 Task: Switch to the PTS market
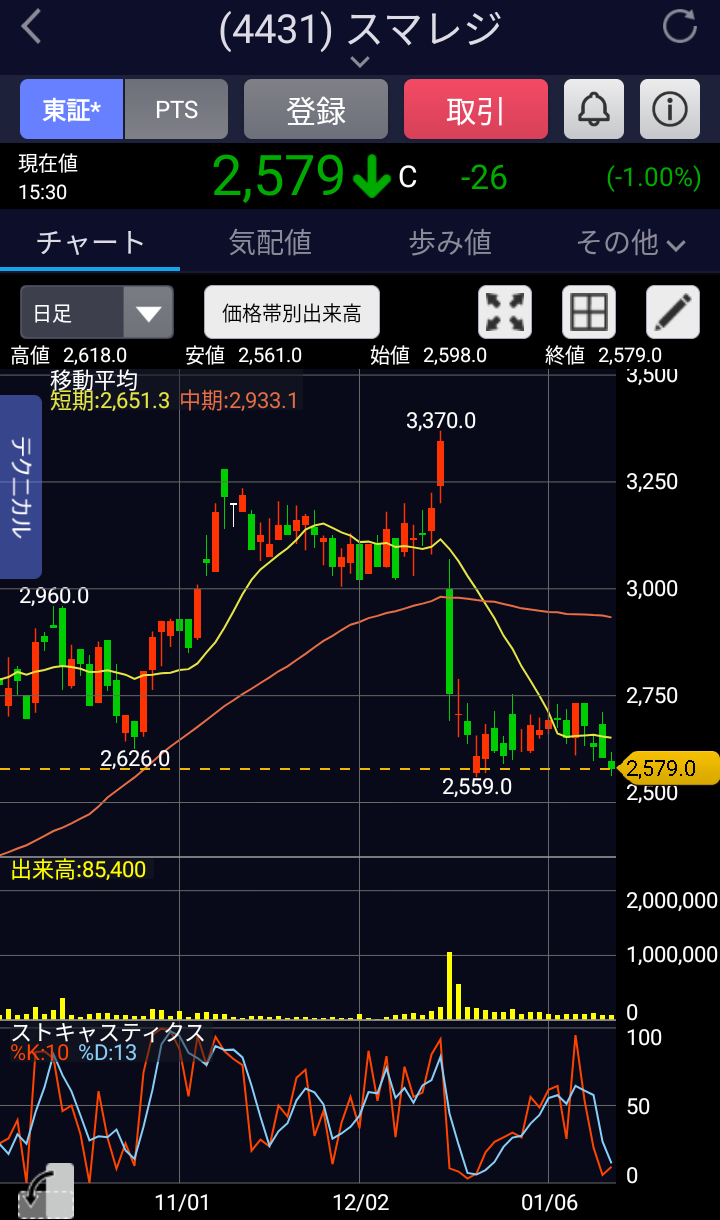176,109
